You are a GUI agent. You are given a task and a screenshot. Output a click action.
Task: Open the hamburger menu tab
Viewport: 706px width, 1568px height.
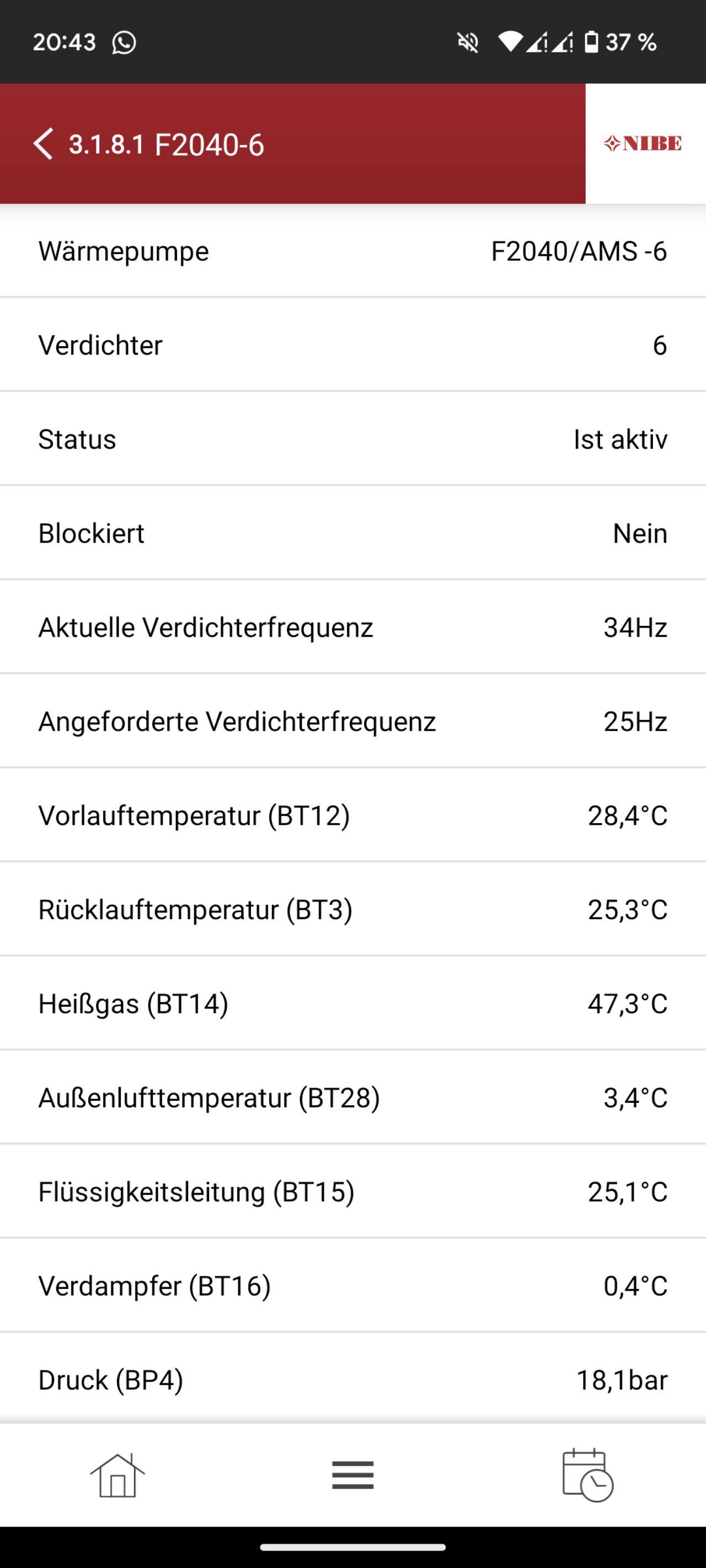(352, 1475)
